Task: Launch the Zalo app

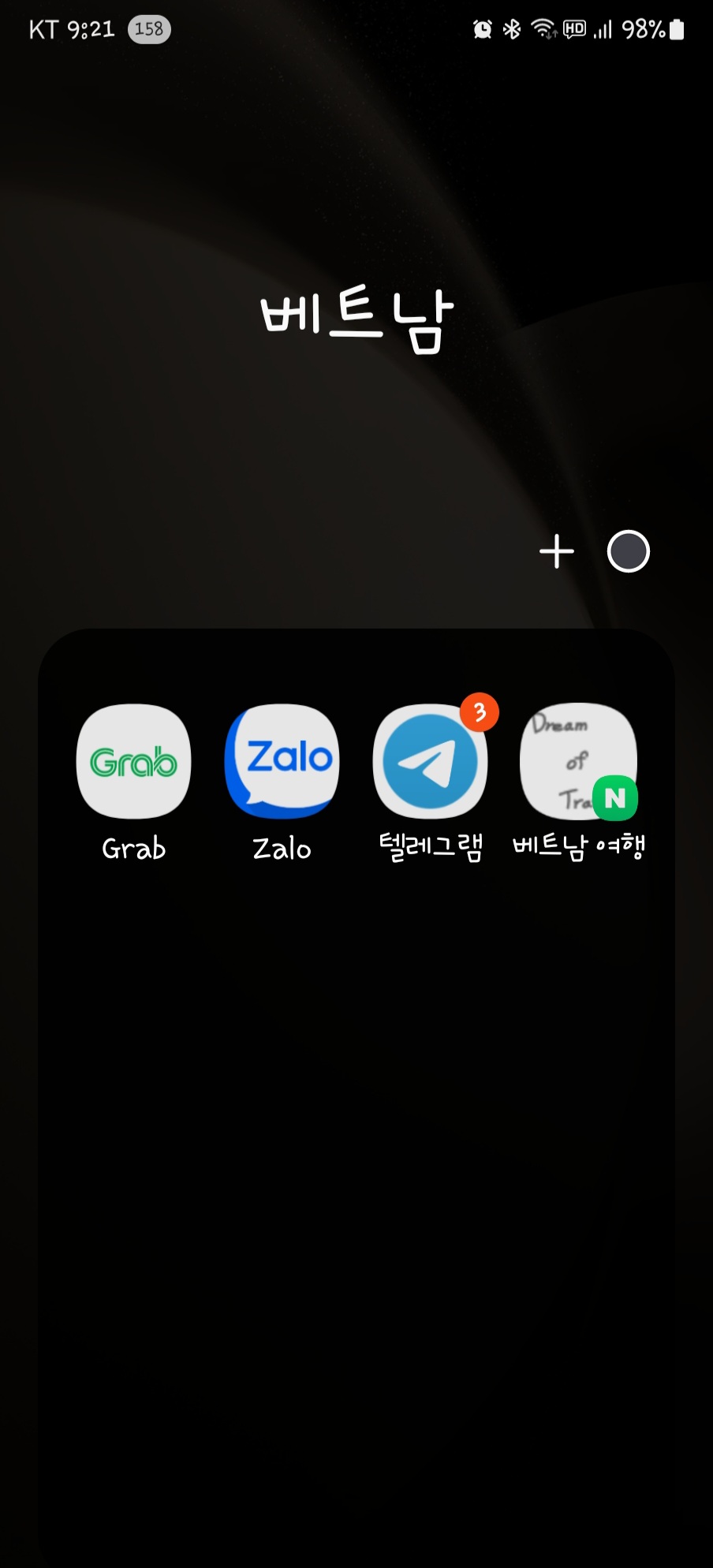Action: (x=282, y=762)
